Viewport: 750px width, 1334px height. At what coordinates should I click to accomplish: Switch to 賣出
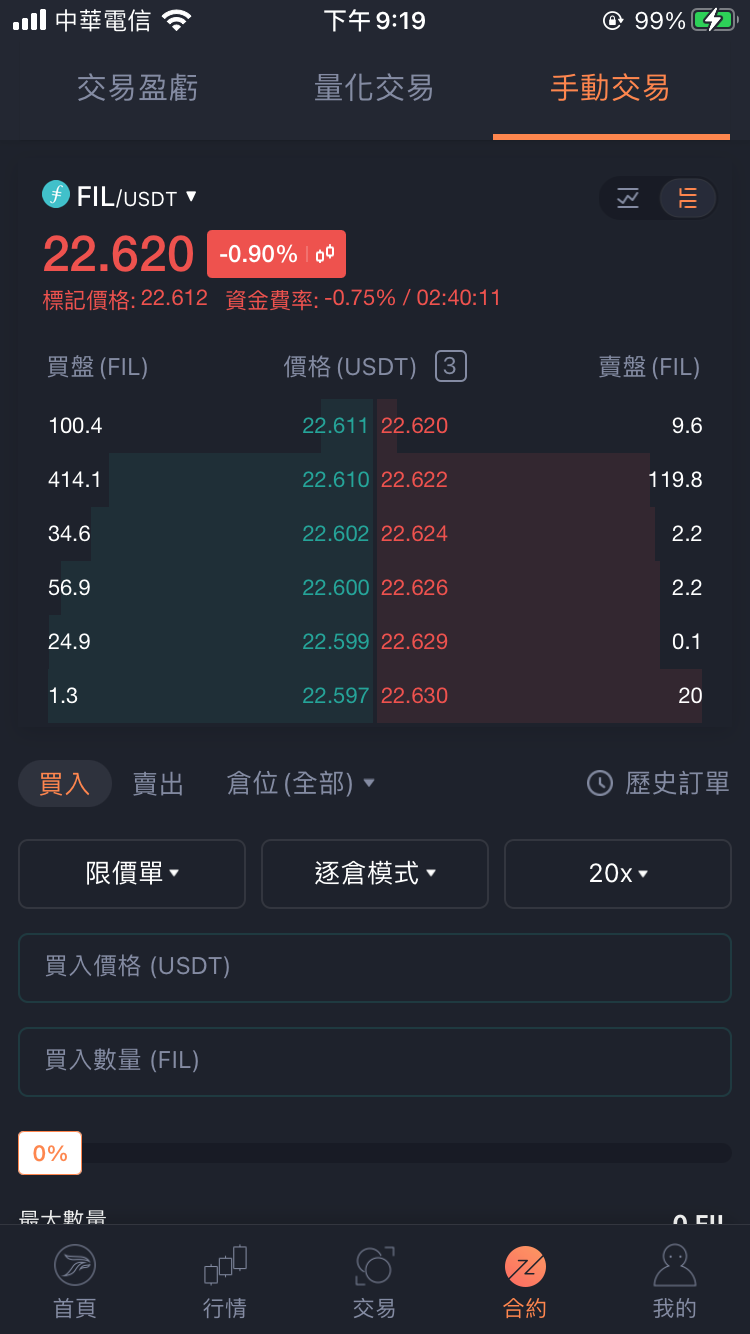(x=158, y=783)
